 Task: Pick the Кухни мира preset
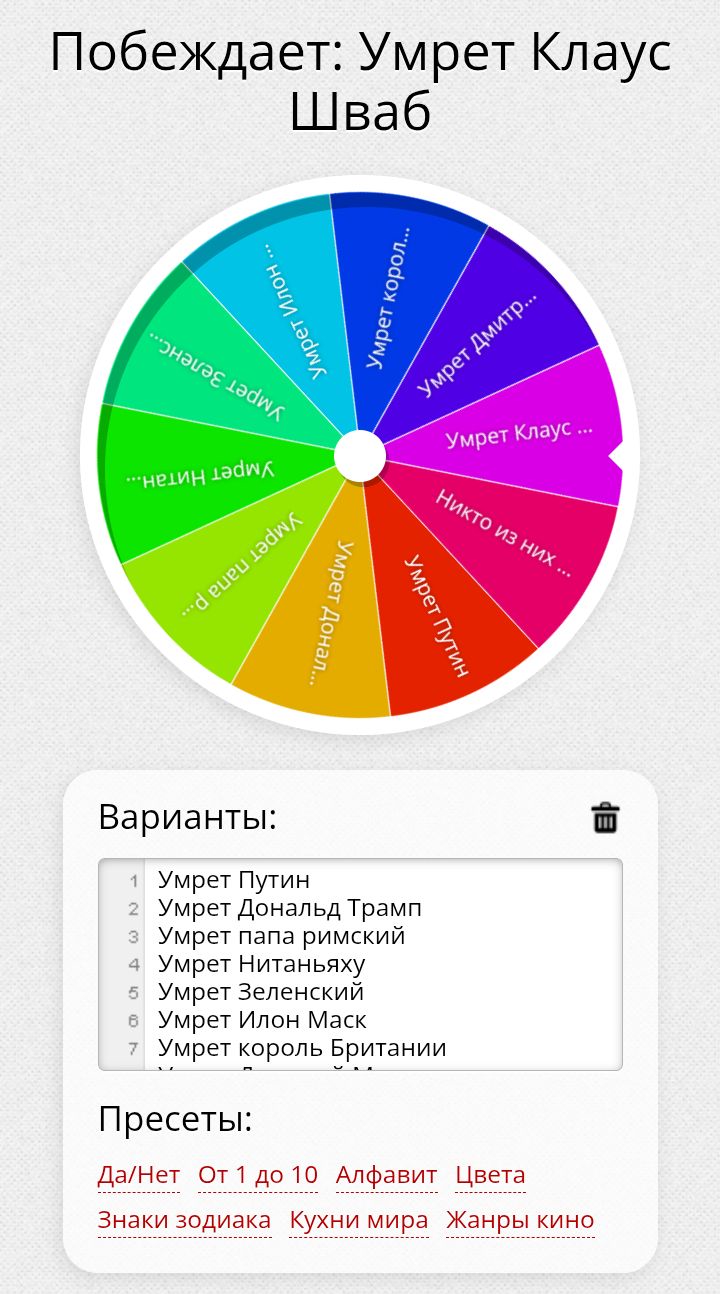358,1220
